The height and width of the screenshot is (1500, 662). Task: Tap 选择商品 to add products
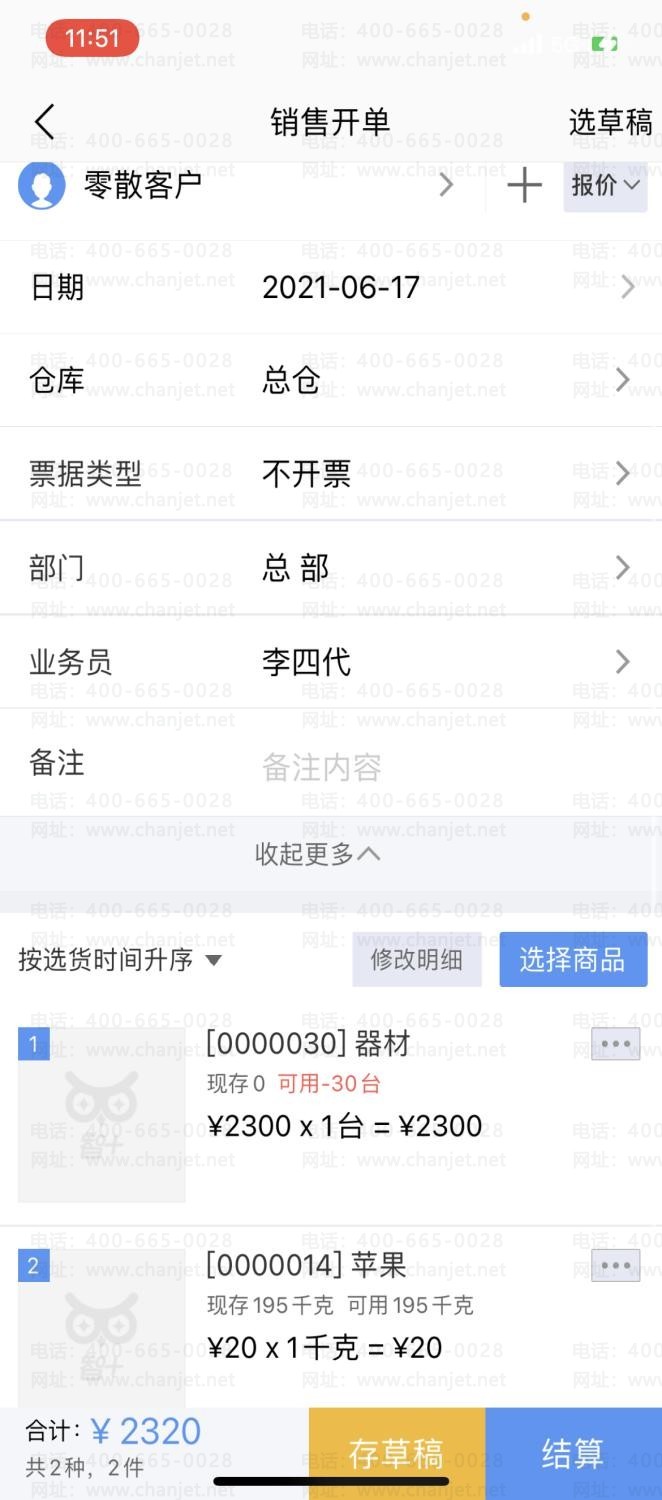tap(572, 960)
